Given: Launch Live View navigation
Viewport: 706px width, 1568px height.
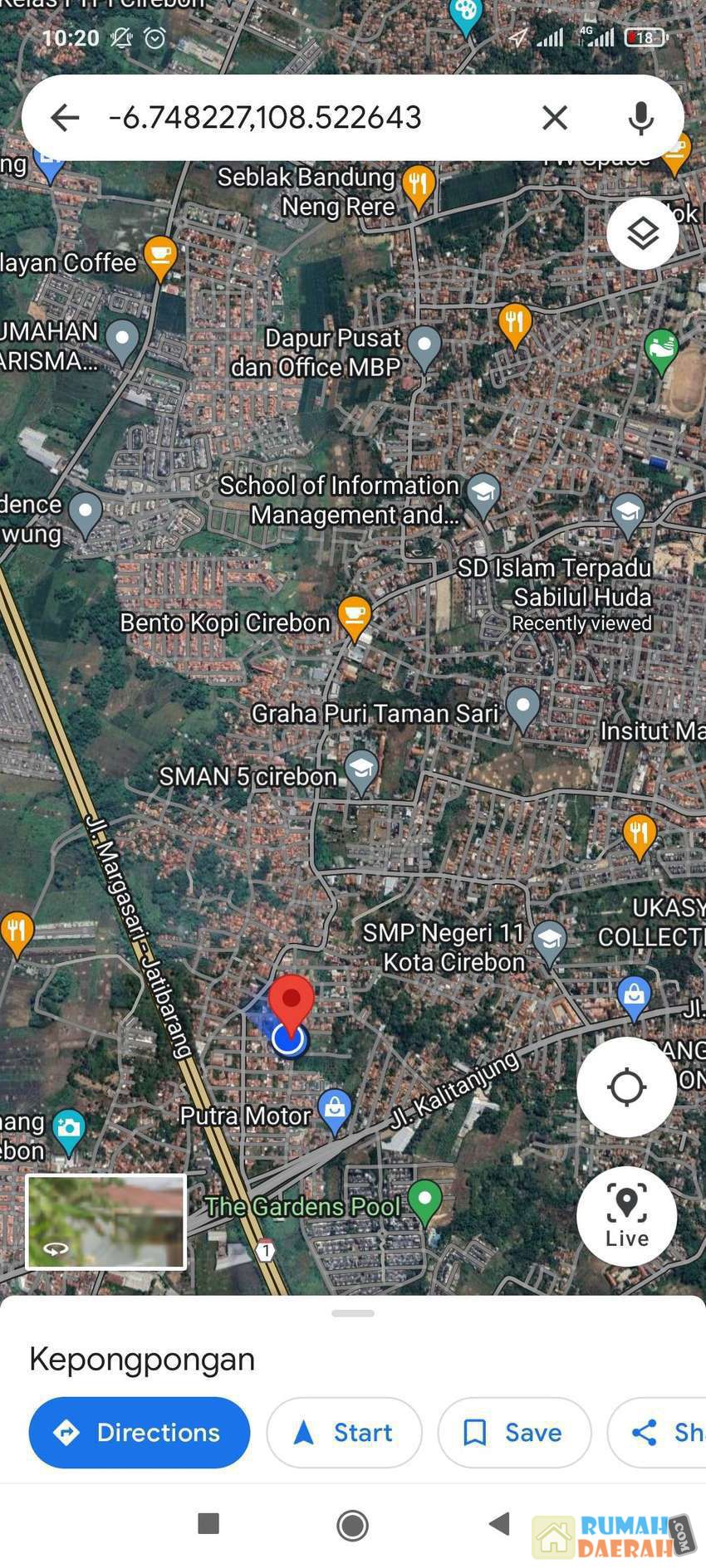Looking at the screenshot, I should 626,1216.
